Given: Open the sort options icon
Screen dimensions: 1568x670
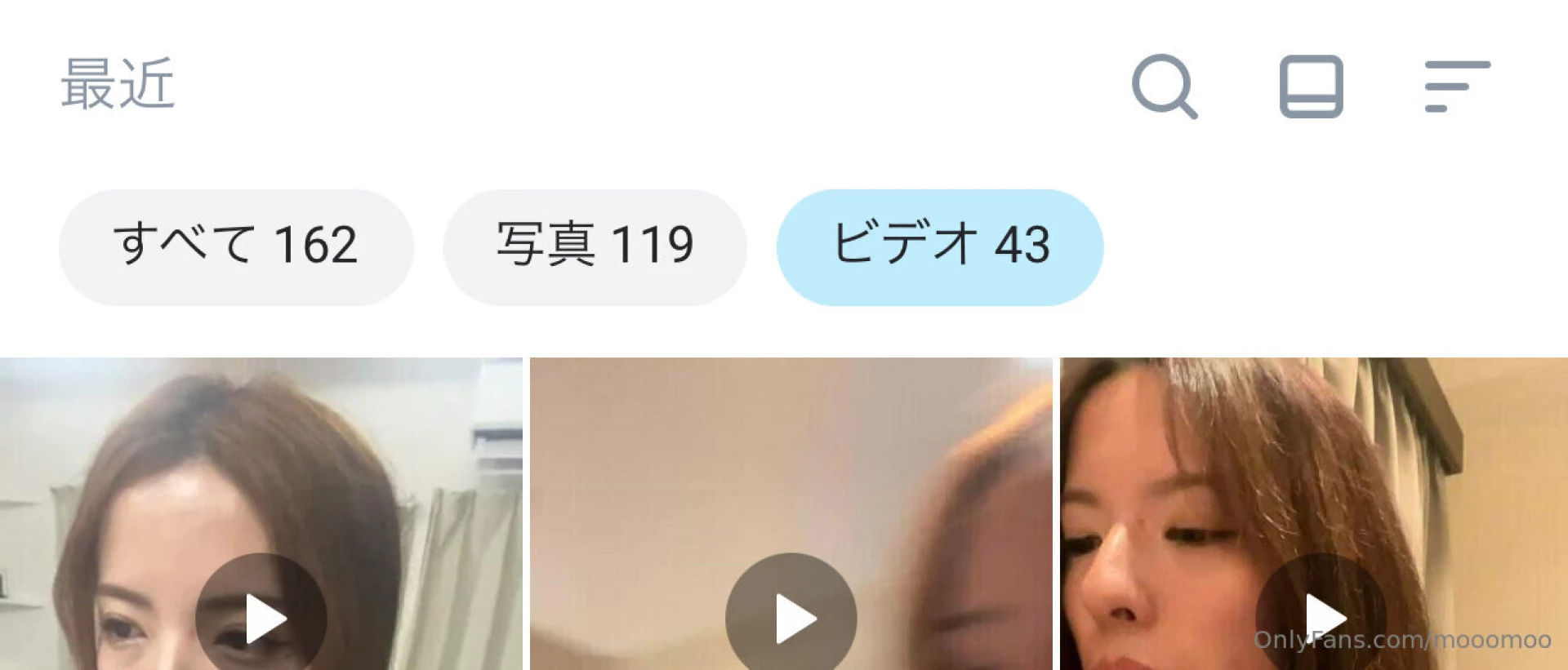Looking at the screenshot, I should (1457, 86).
